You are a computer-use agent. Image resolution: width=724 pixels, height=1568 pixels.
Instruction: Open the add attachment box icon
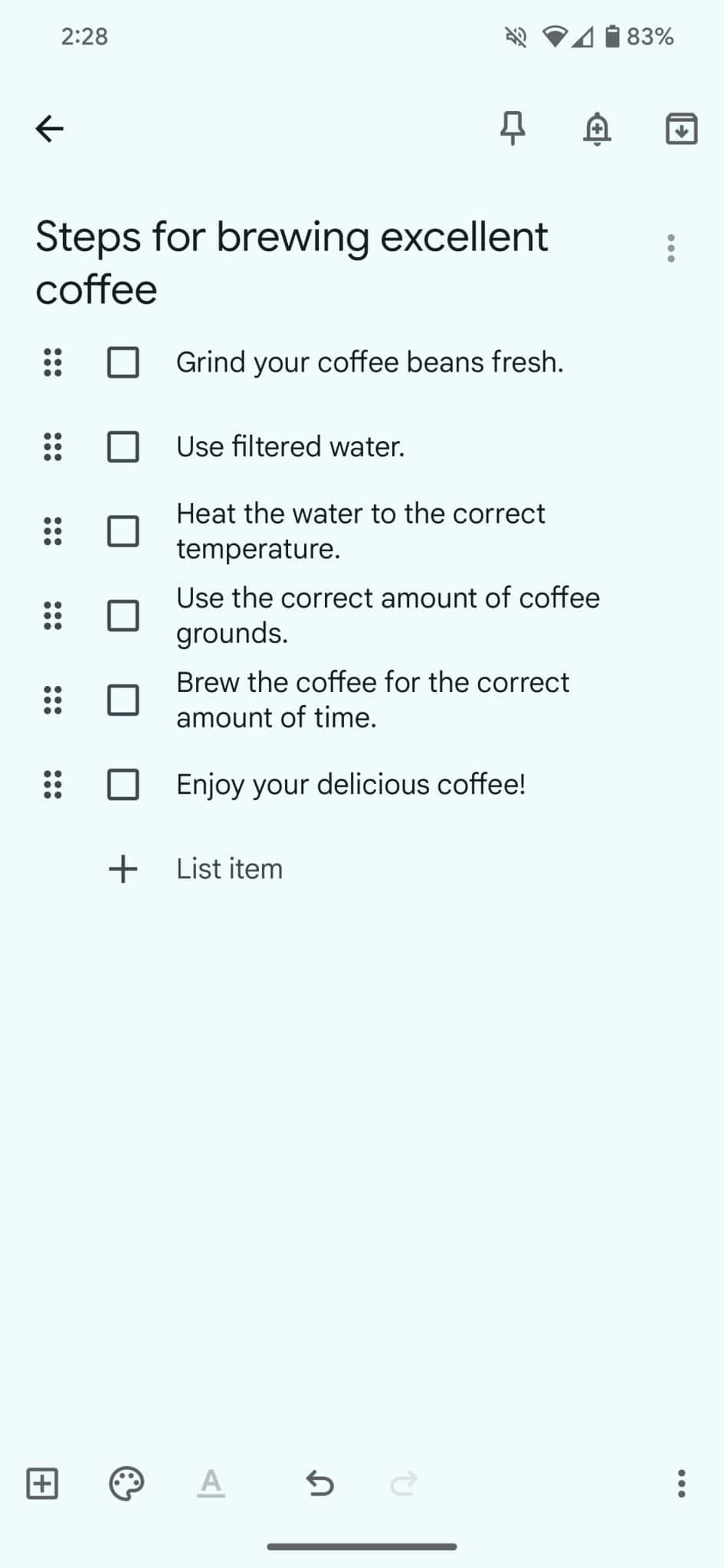point(42,1483)
